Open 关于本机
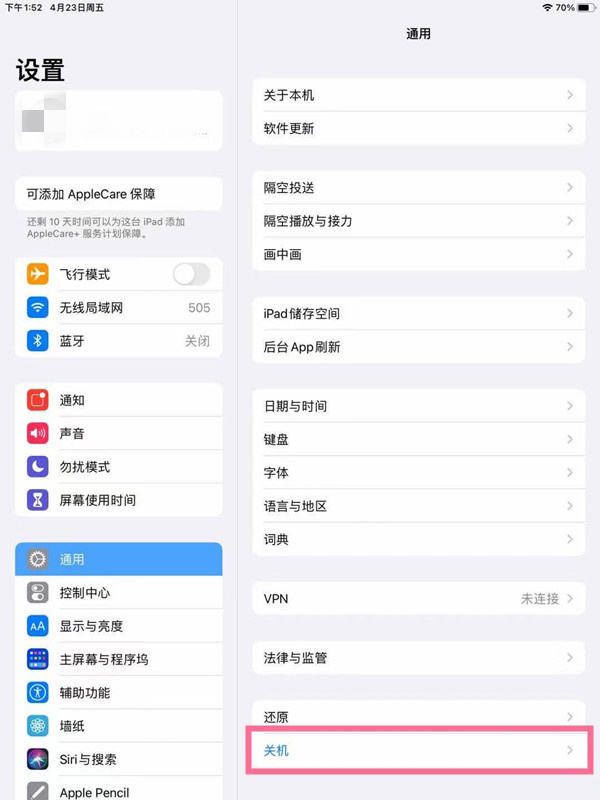Viewport: 600px width, 800px height. pyautogui.click(x=418, y=95)
